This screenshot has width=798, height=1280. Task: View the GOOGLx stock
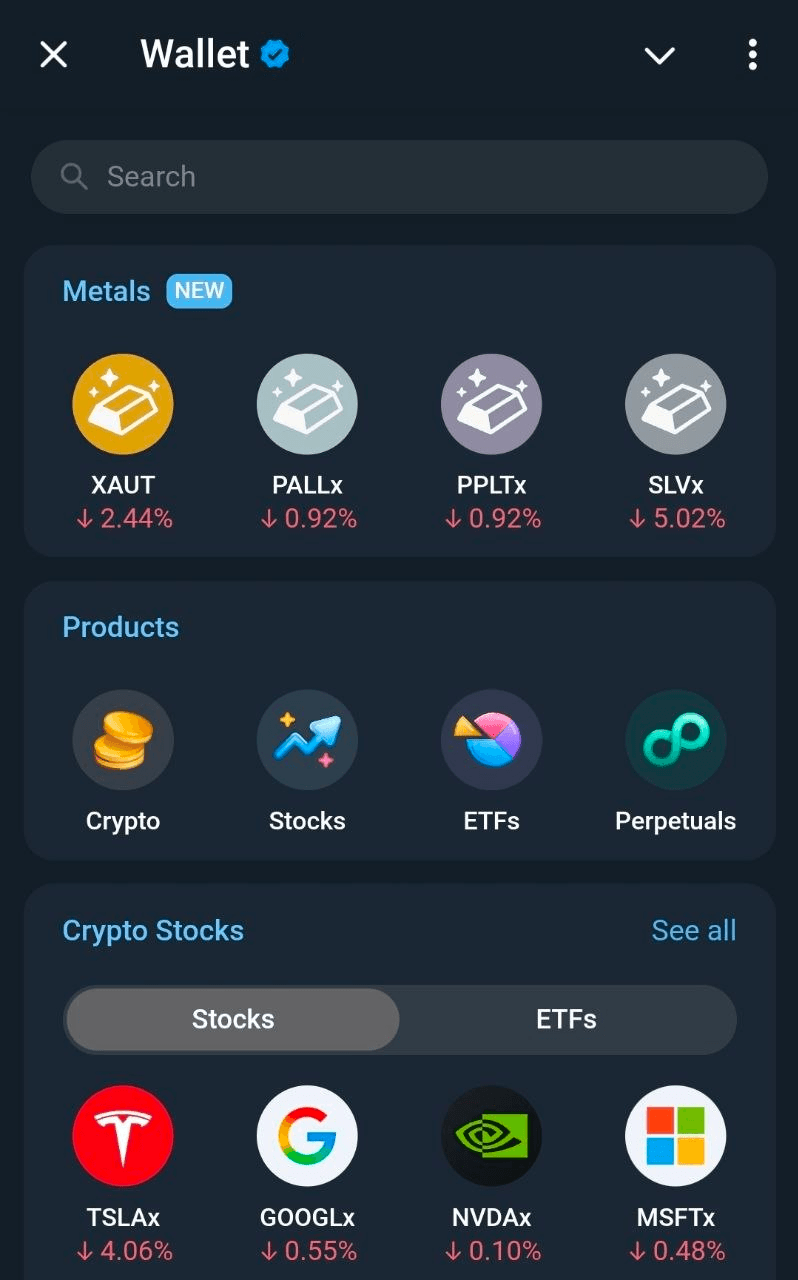pyautogui.click(x=307, y=1136)
